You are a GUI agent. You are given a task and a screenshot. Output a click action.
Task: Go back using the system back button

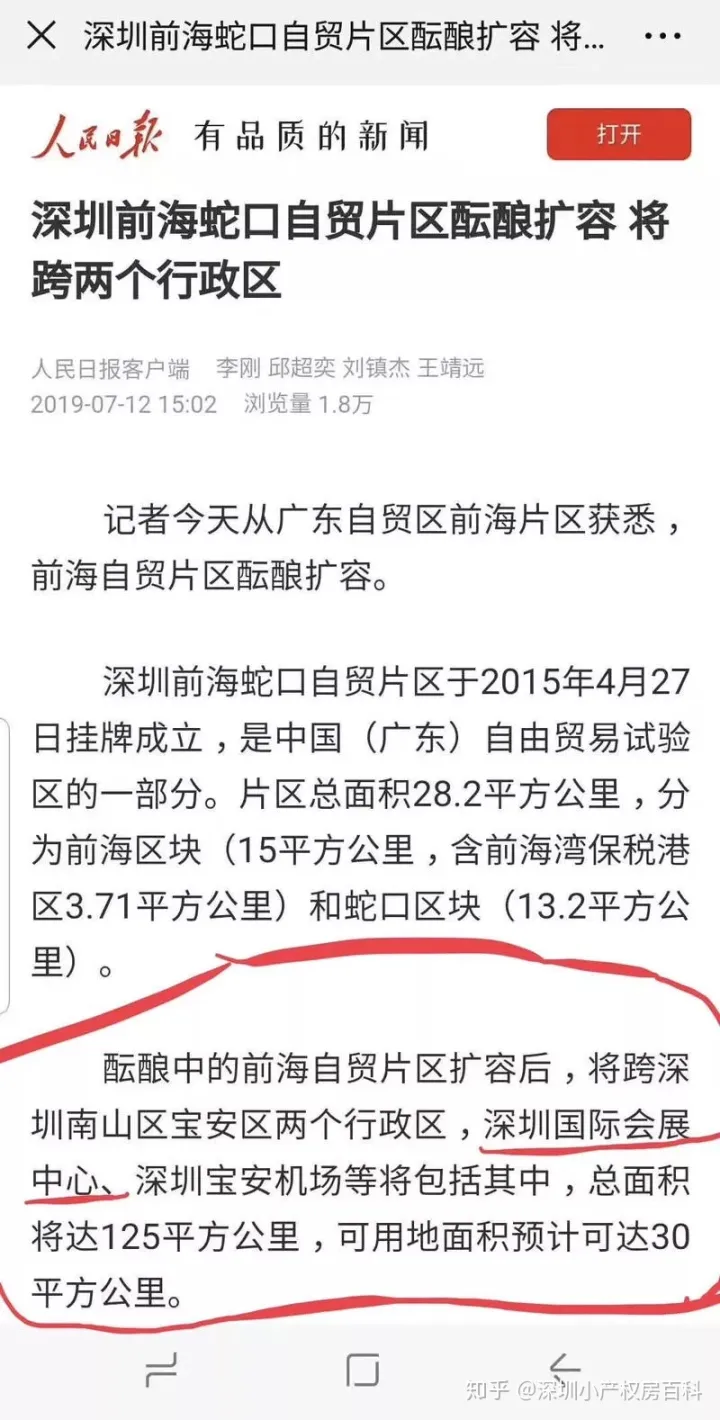[x=564, y=1368]
